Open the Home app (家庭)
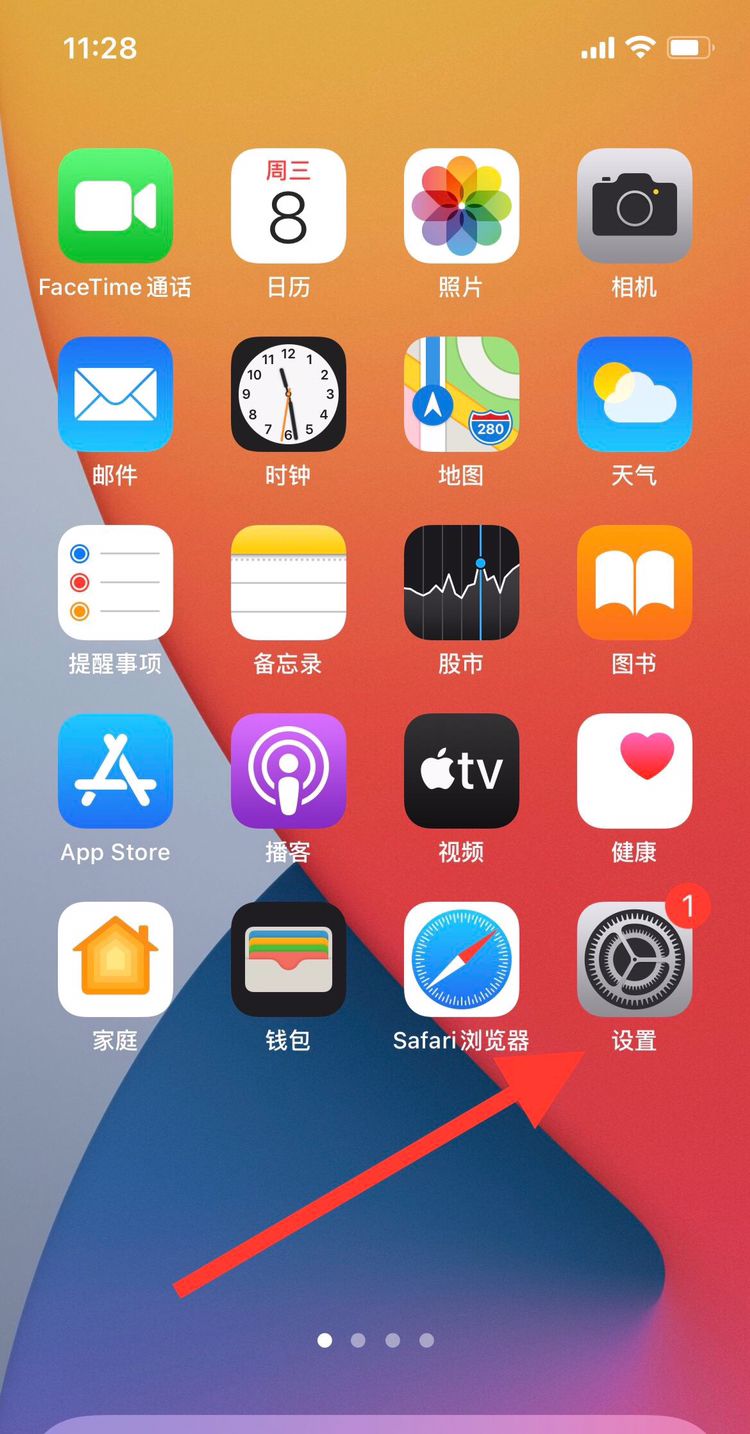The height and width of the screenshot is (1434, 750). pos(115,958)
